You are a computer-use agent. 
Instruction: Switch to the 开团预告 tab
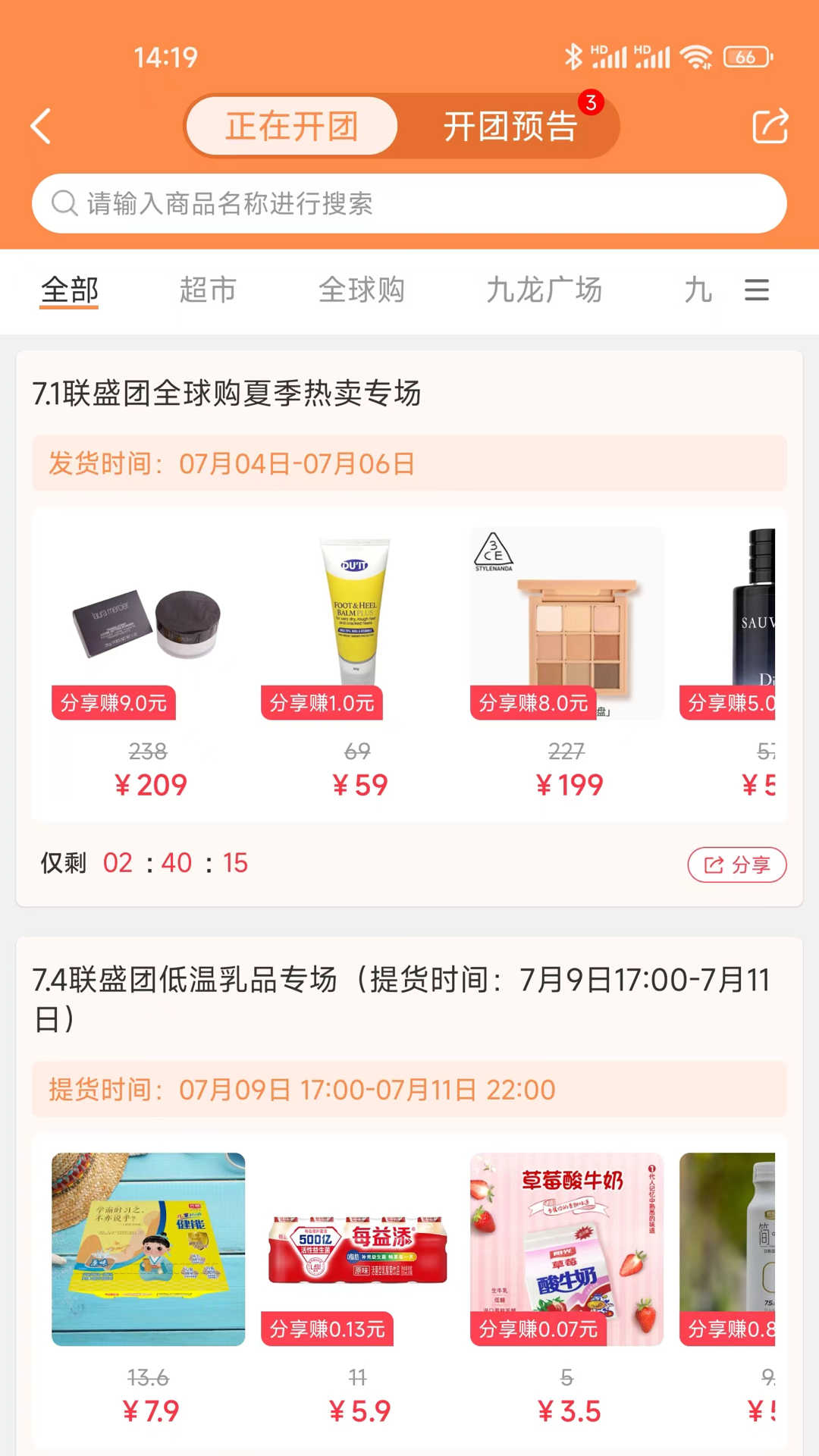click(x=509, y=126)
